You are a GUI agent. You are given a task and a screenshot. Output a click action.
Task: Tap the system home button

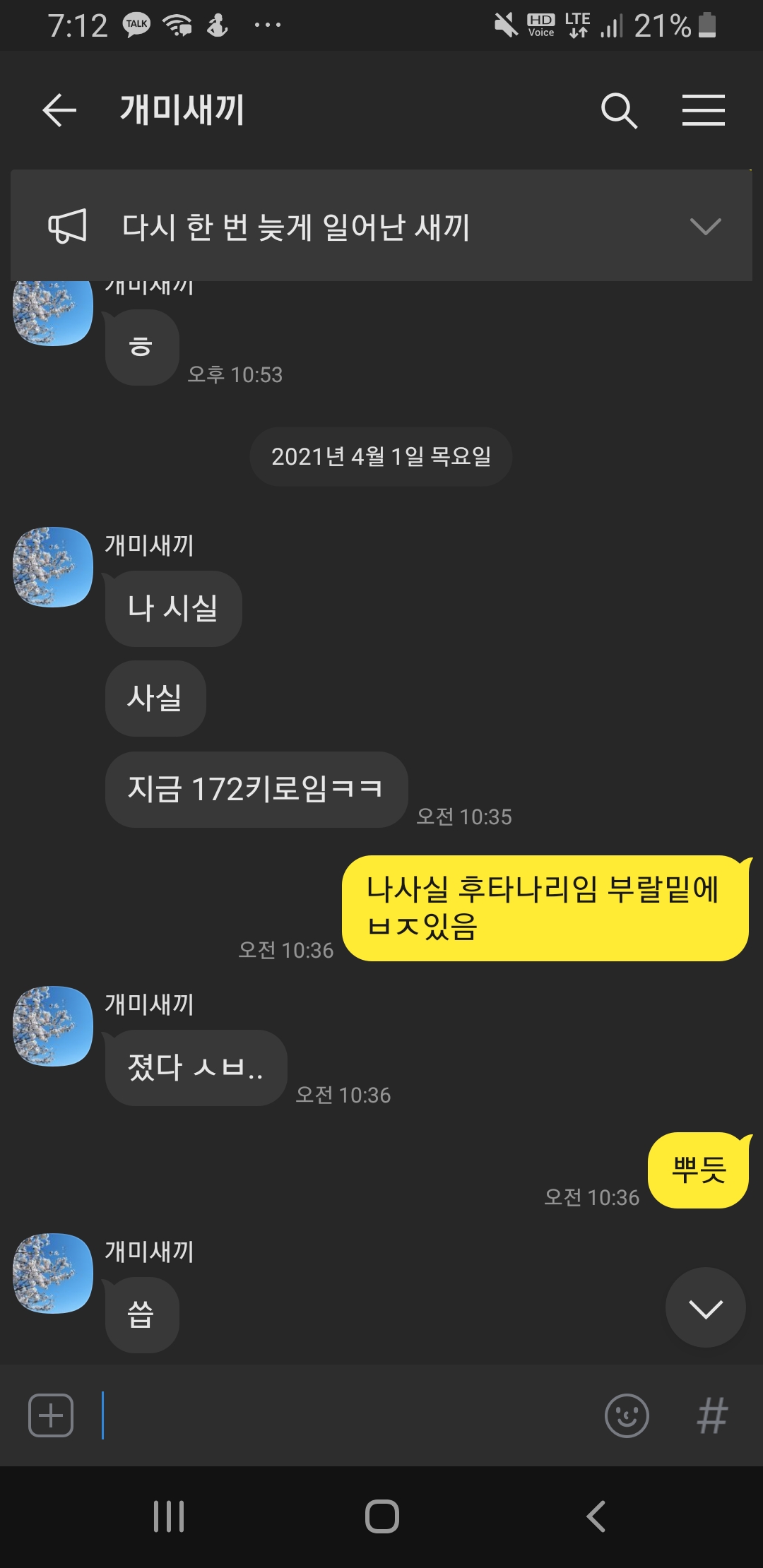(381, 1516)
